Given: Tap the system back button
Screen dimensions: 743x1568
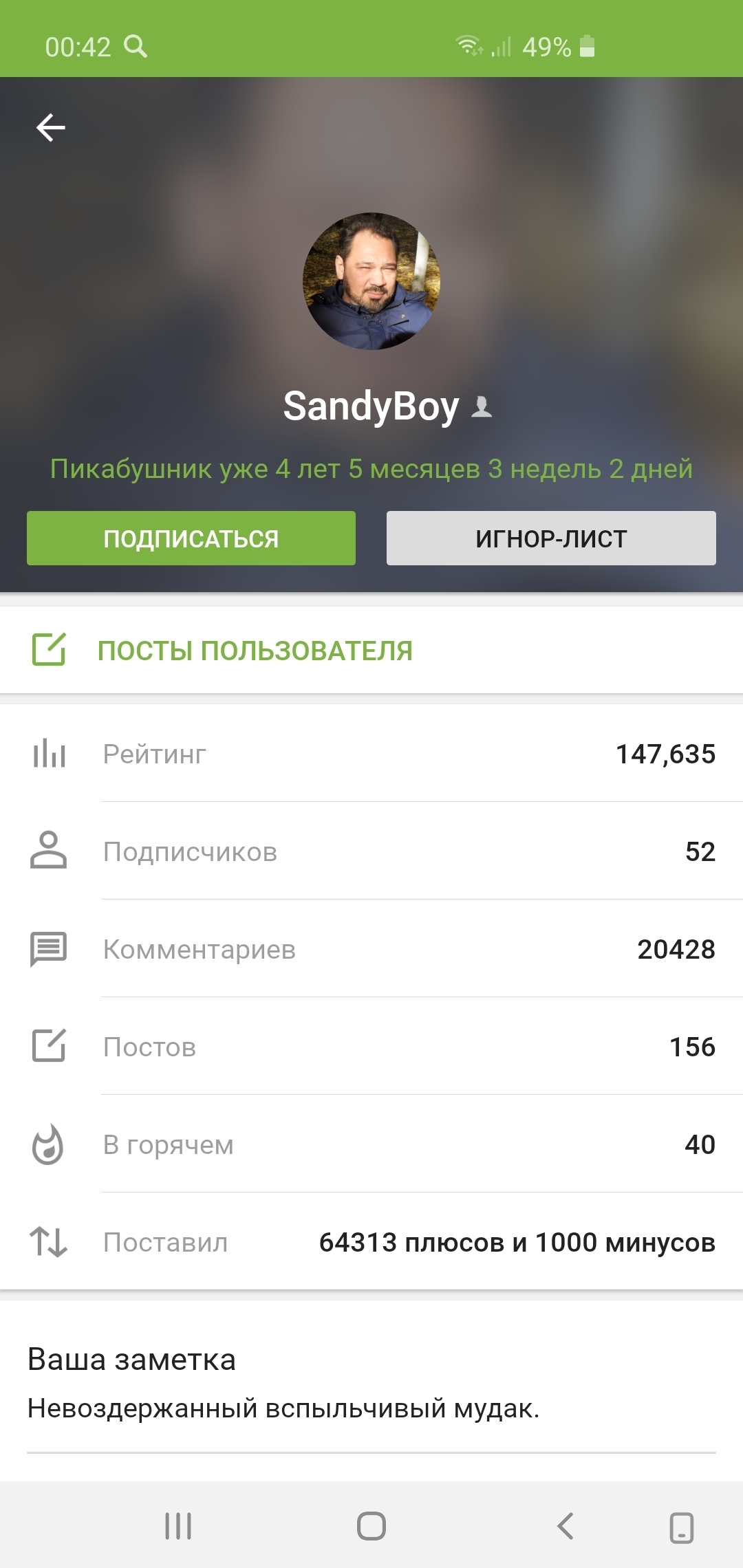Looking at the screenshot, I should pos(566,1526).
